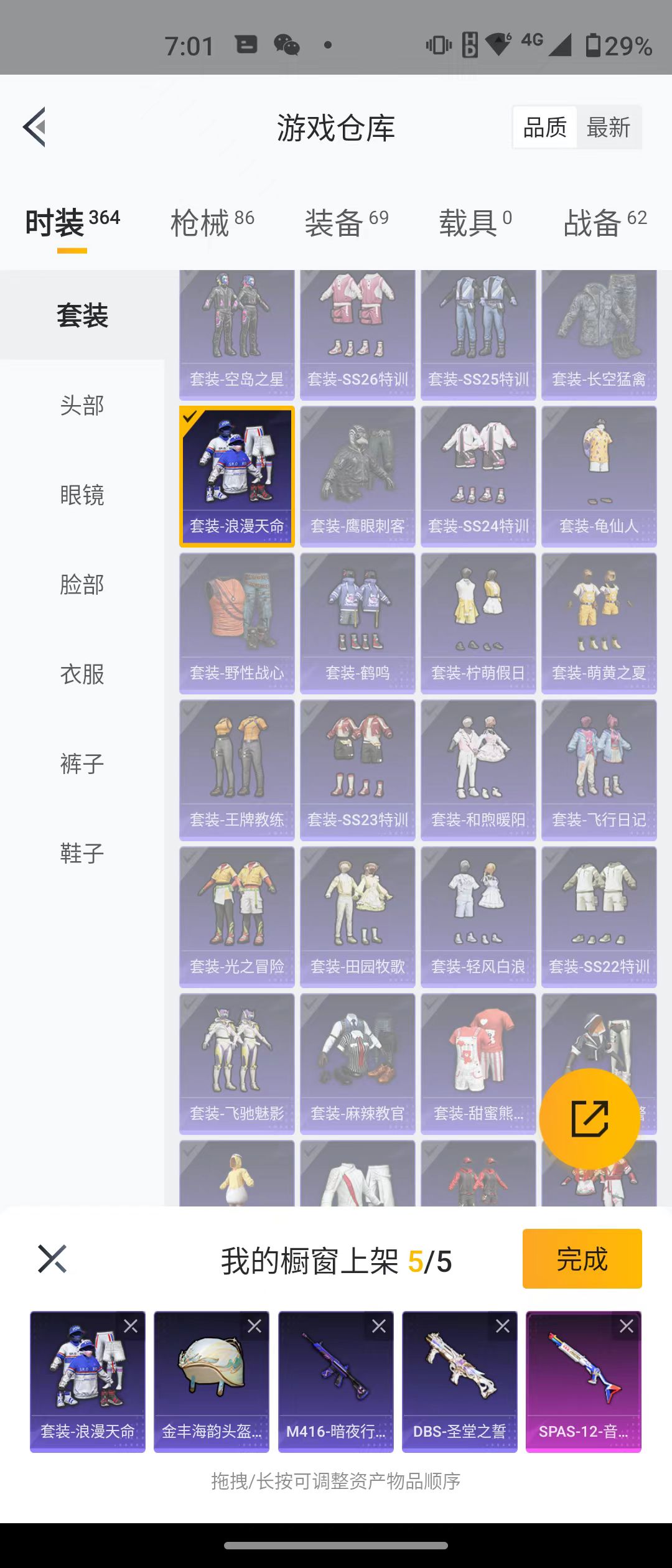Switch to the 枪械 tab
672x1568 pixels.
point(212,223)
